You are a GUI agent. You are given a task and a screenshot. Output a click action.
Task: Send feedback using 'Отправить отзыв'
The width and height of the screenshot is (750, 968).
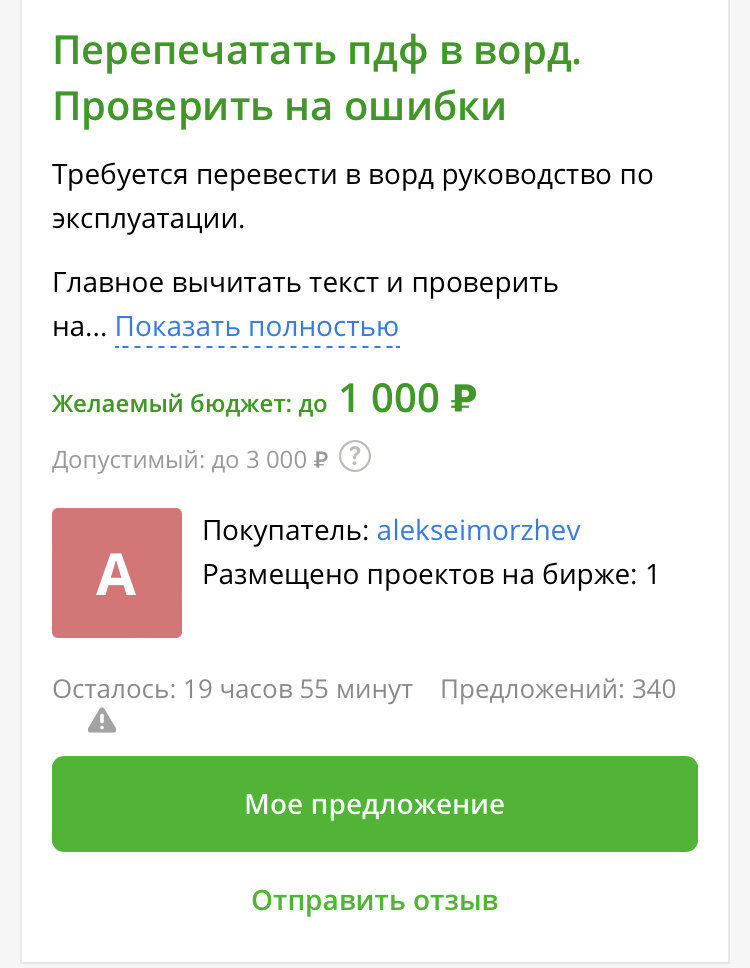(x=374, y=899)
